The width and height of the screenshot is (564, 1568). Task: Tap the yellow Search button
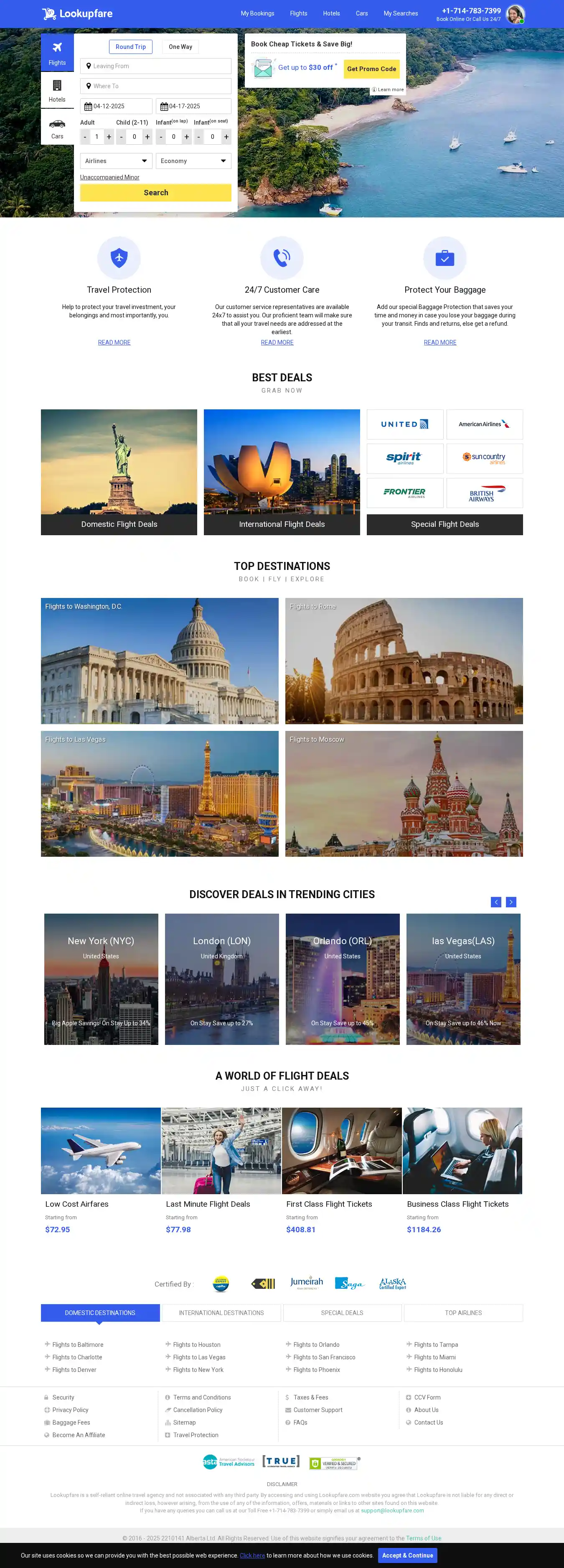coord(156,192)
